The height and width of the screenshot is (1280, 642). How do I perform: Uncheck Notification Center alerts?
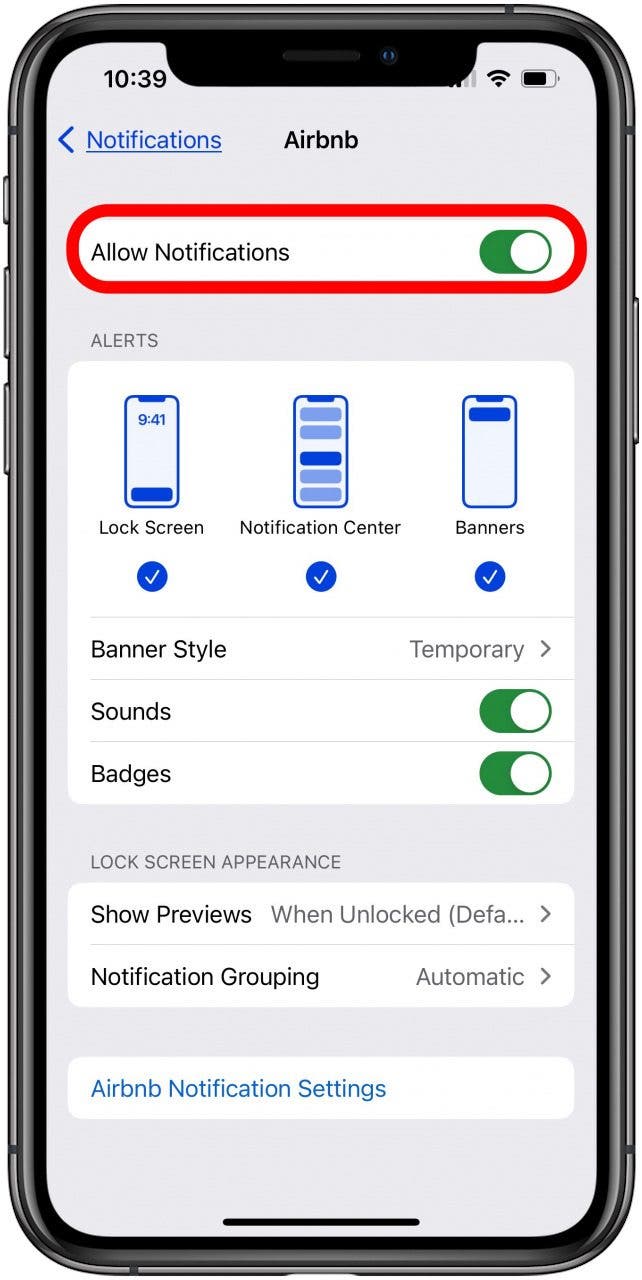[321, 576]
